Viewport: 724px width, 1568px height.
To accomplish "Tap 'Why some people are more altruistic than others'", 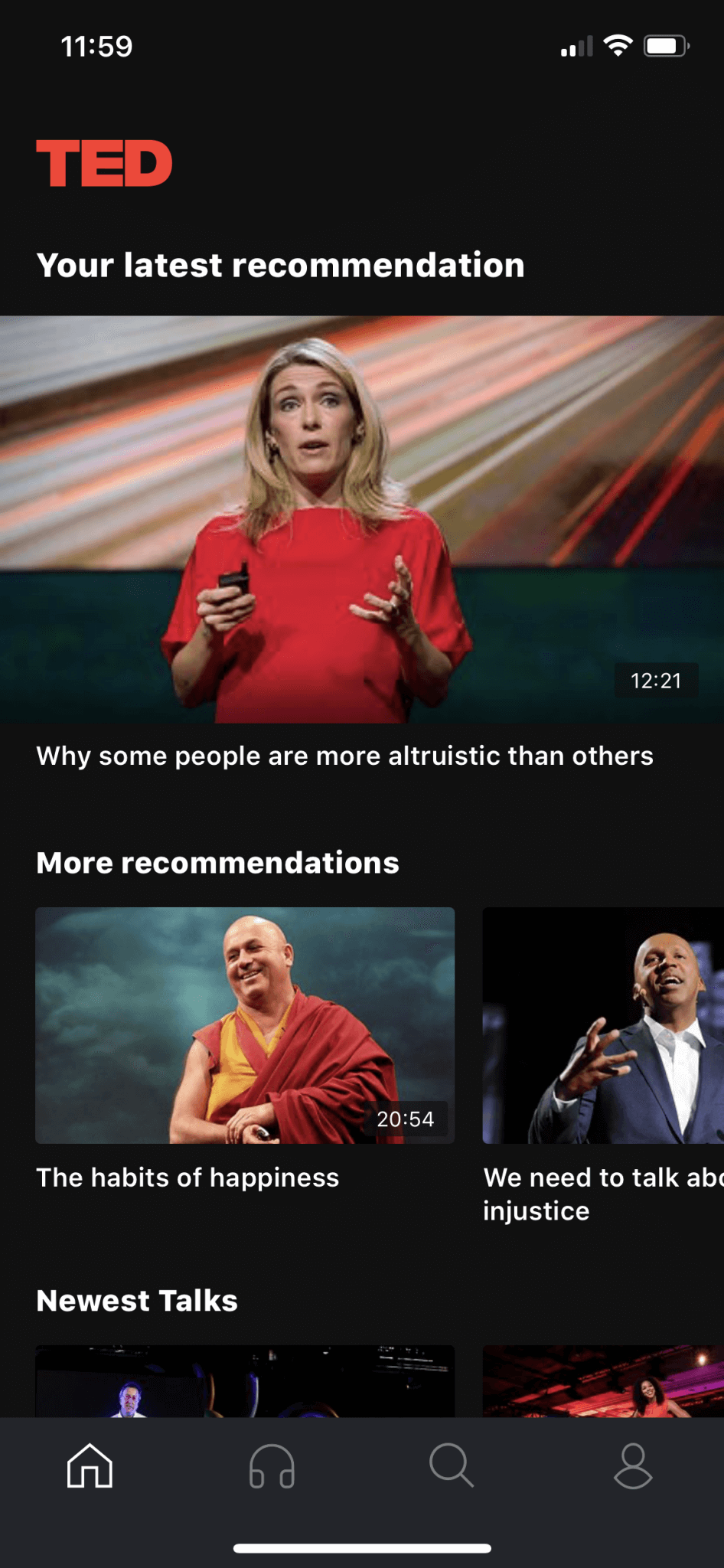I will click(344, 756).
